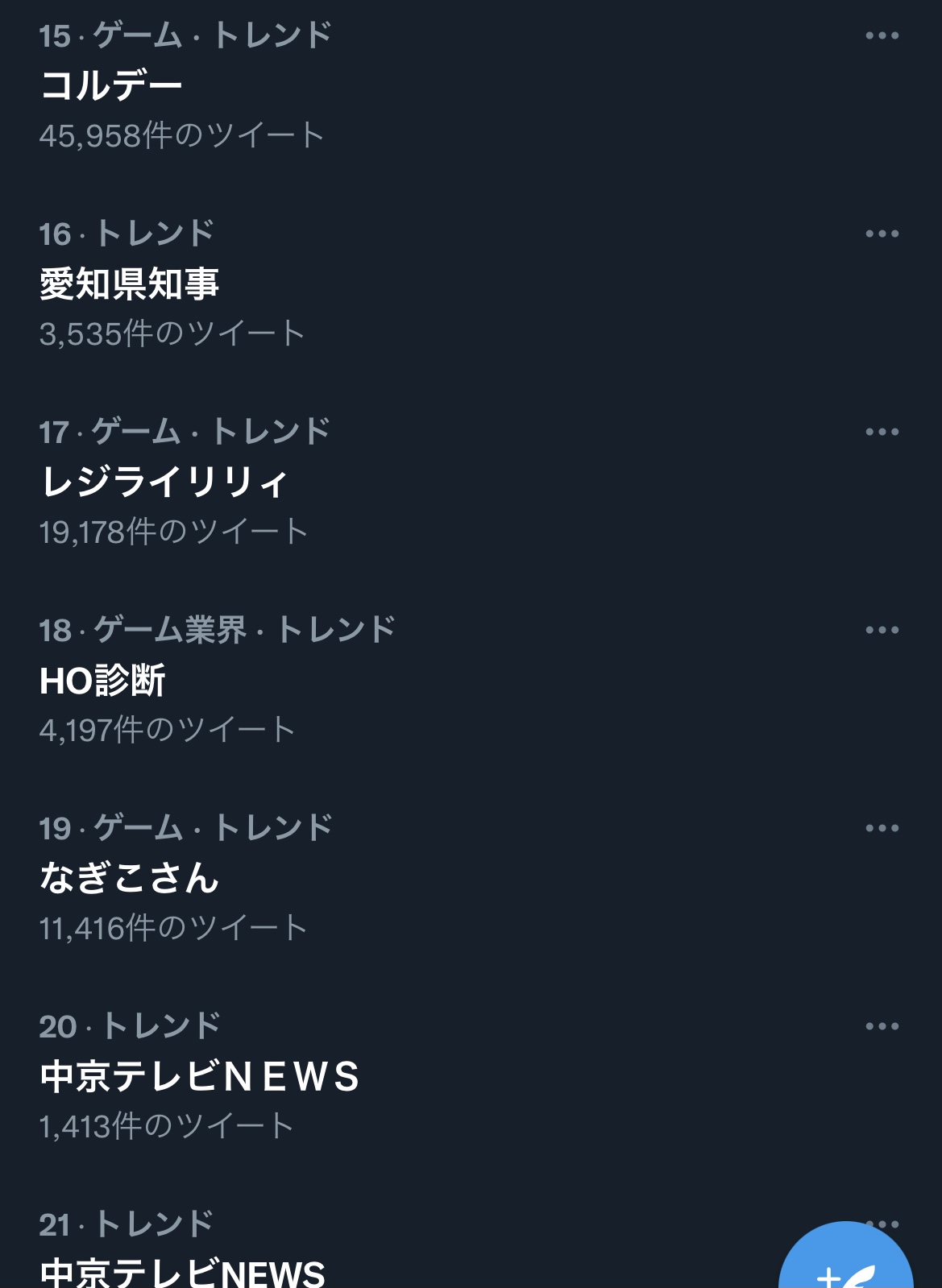Open trend number 21 中京テレビNEWS
Screen dimensions: 942x1288
pos(183,1271)
